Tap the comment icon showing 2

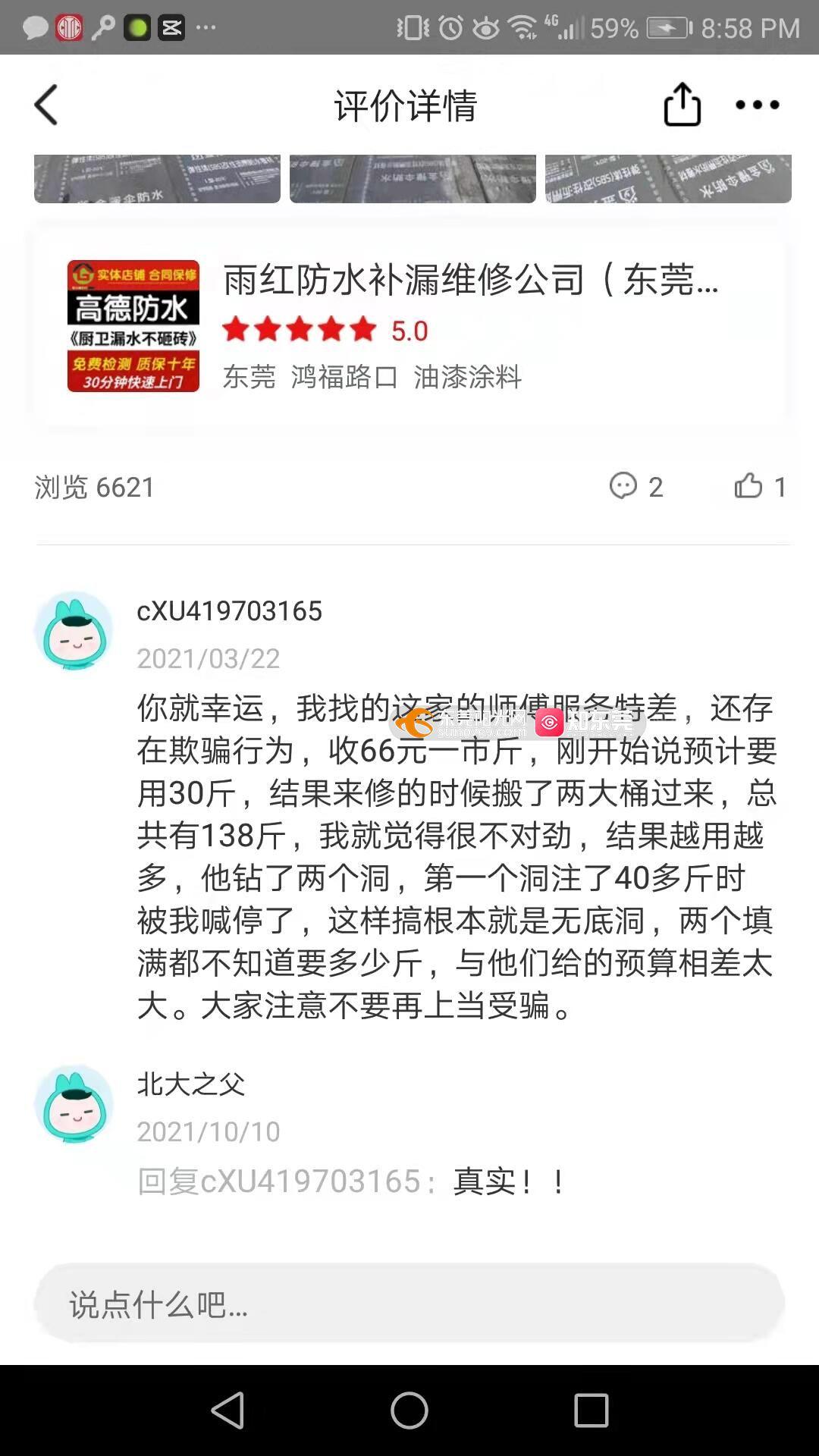(x=624, y=486)
